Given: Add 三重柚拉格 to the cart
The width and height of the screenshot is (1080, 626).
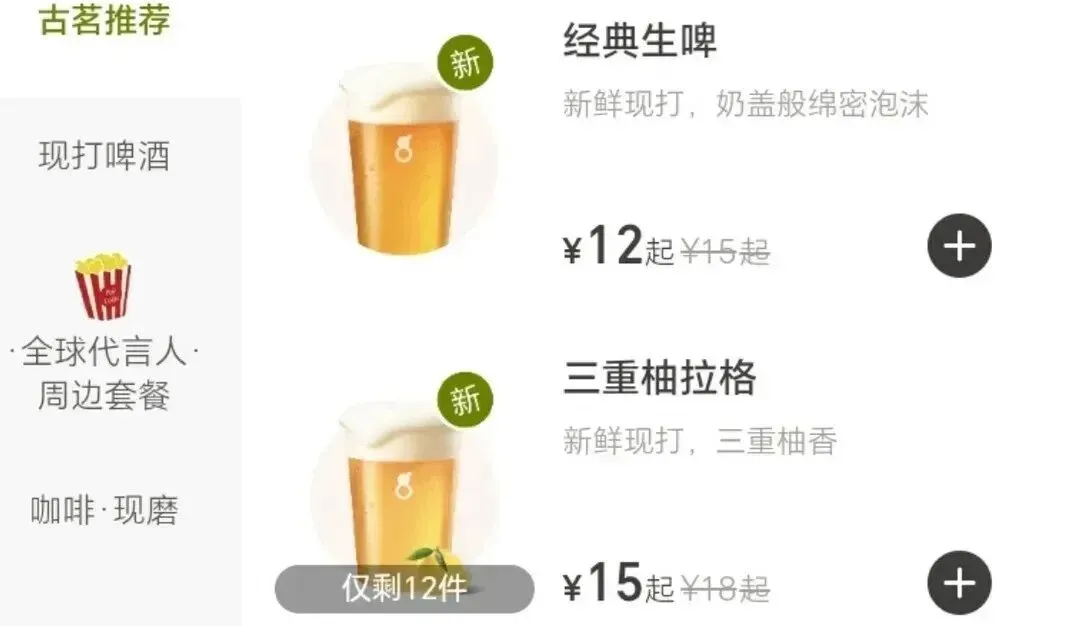Looking at the screenshot, I should [x=959, y=583].
